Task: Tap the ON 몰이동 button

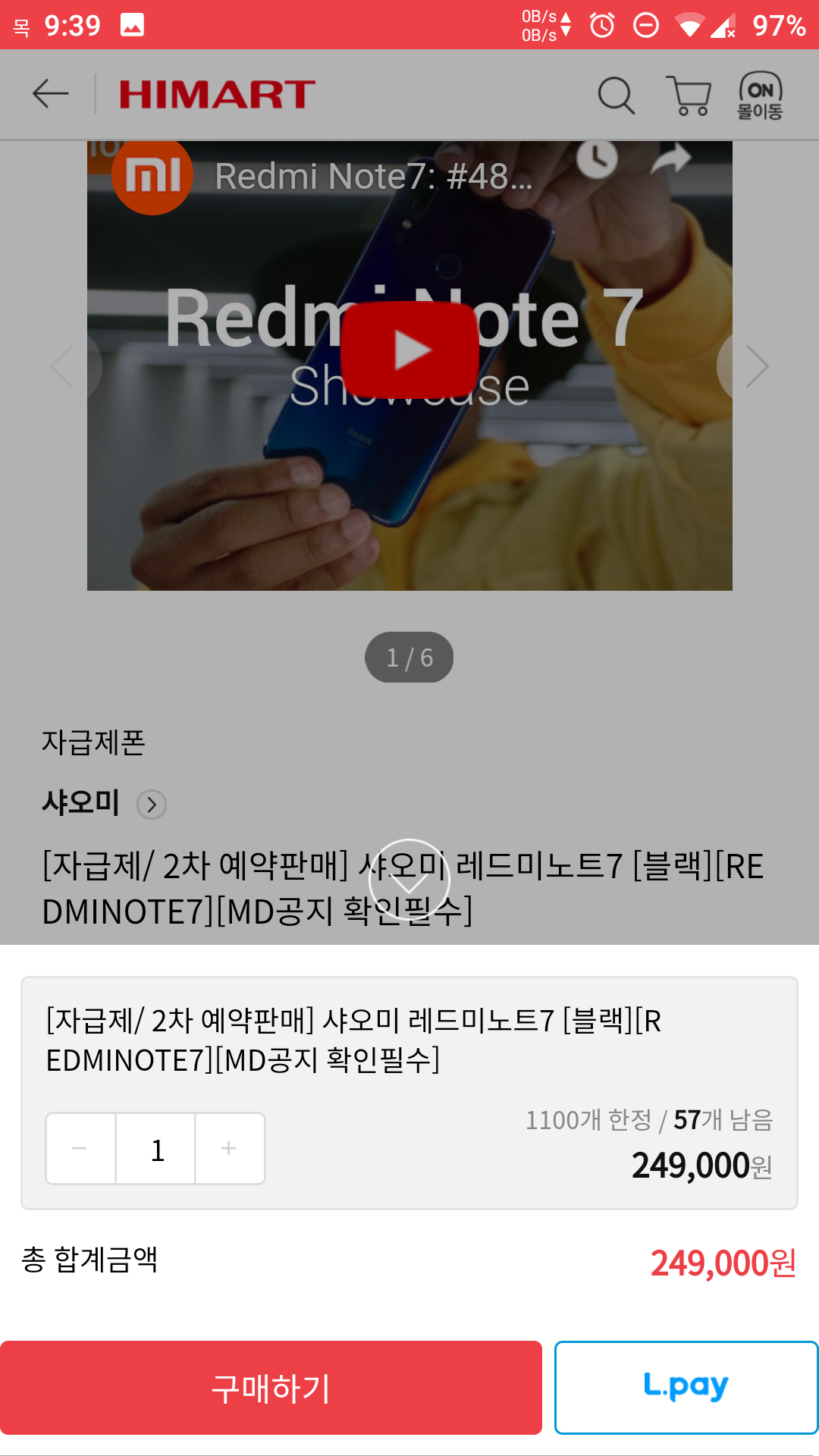Action: coord(760,96)
